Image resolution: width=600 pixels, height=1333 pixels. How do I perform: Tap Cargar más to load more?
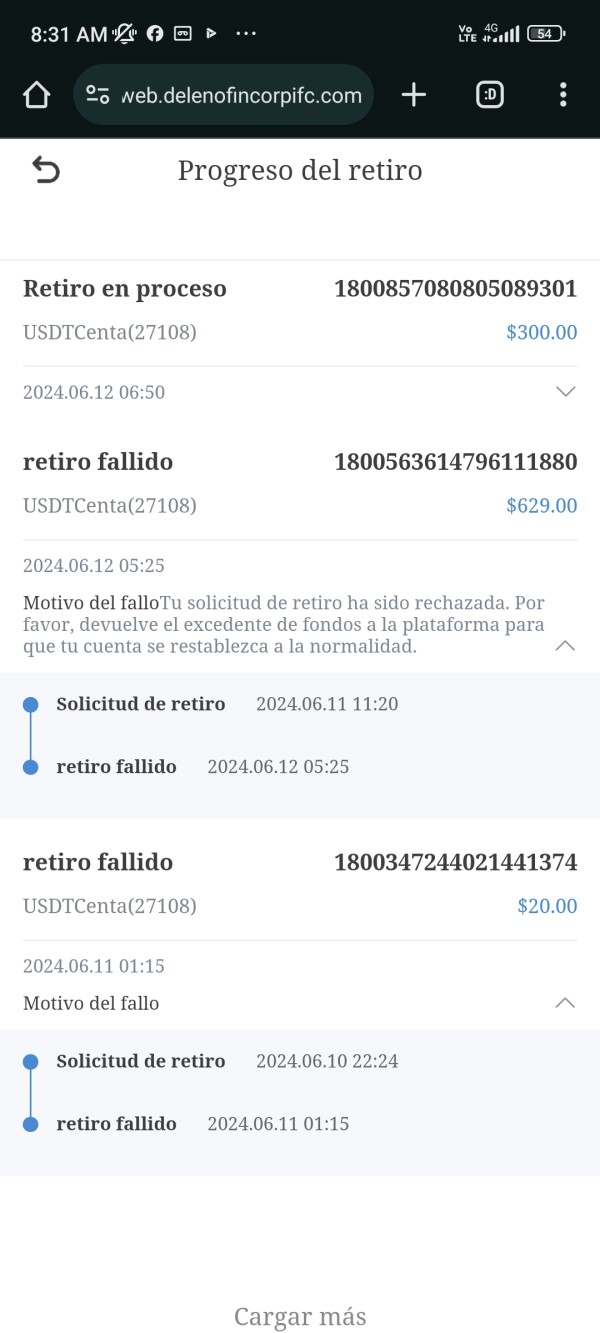(300, 1317)
